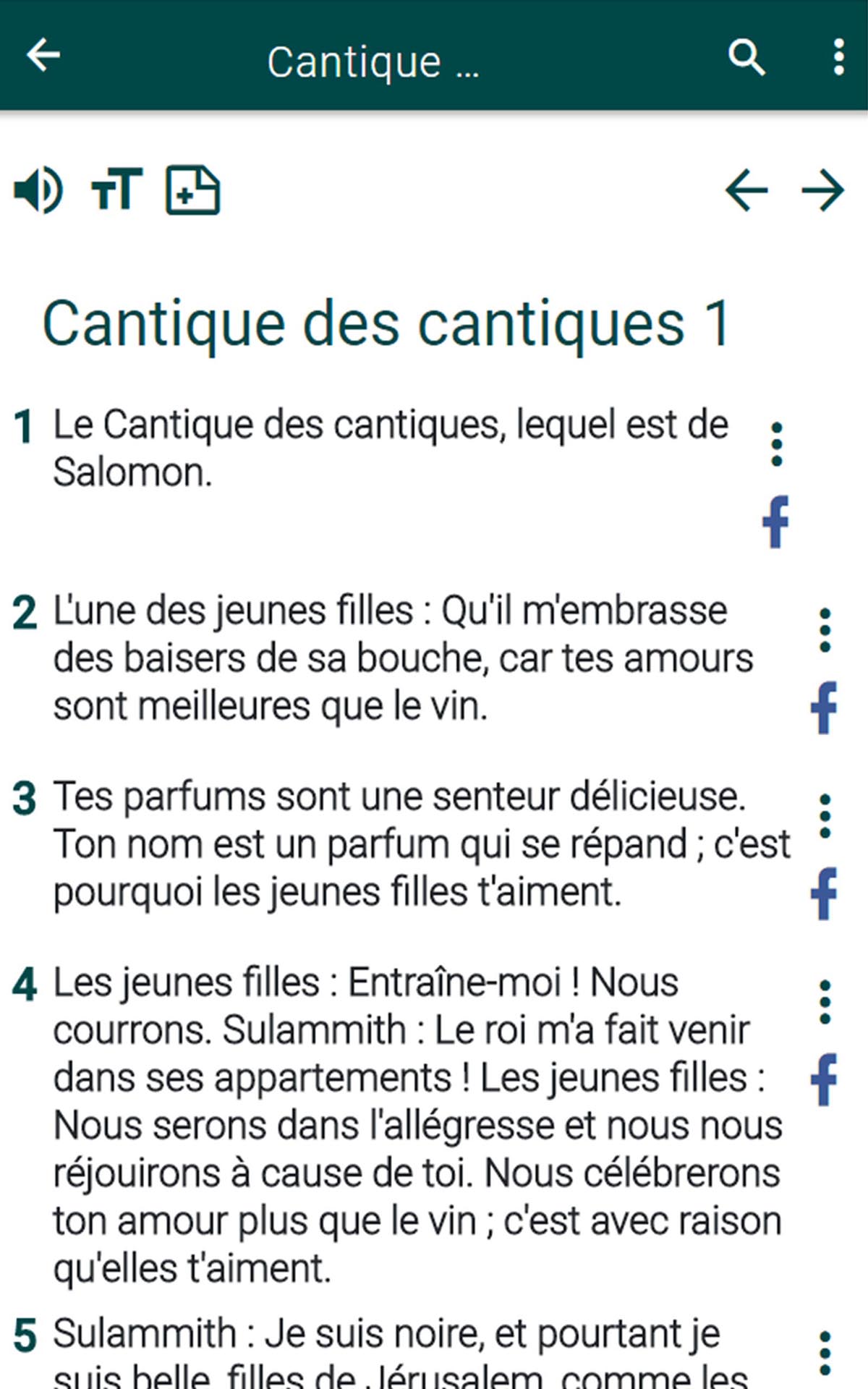Go to the next chapter
Image resolution: width=868 pixels, height=1389 pixels.
point(823,191)
